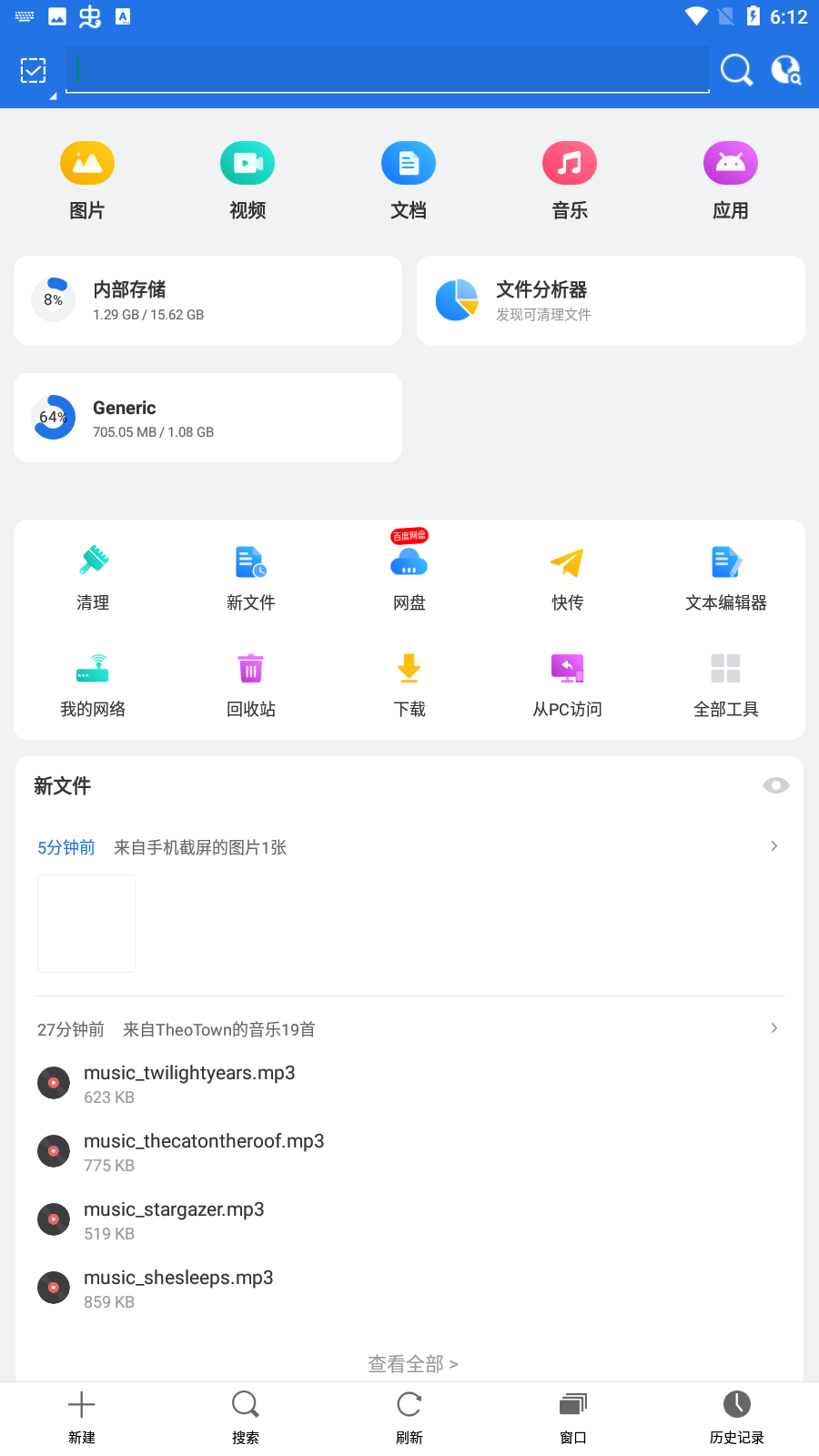Open the dropdown arrow under the selection checkbox

coord(52,94)
